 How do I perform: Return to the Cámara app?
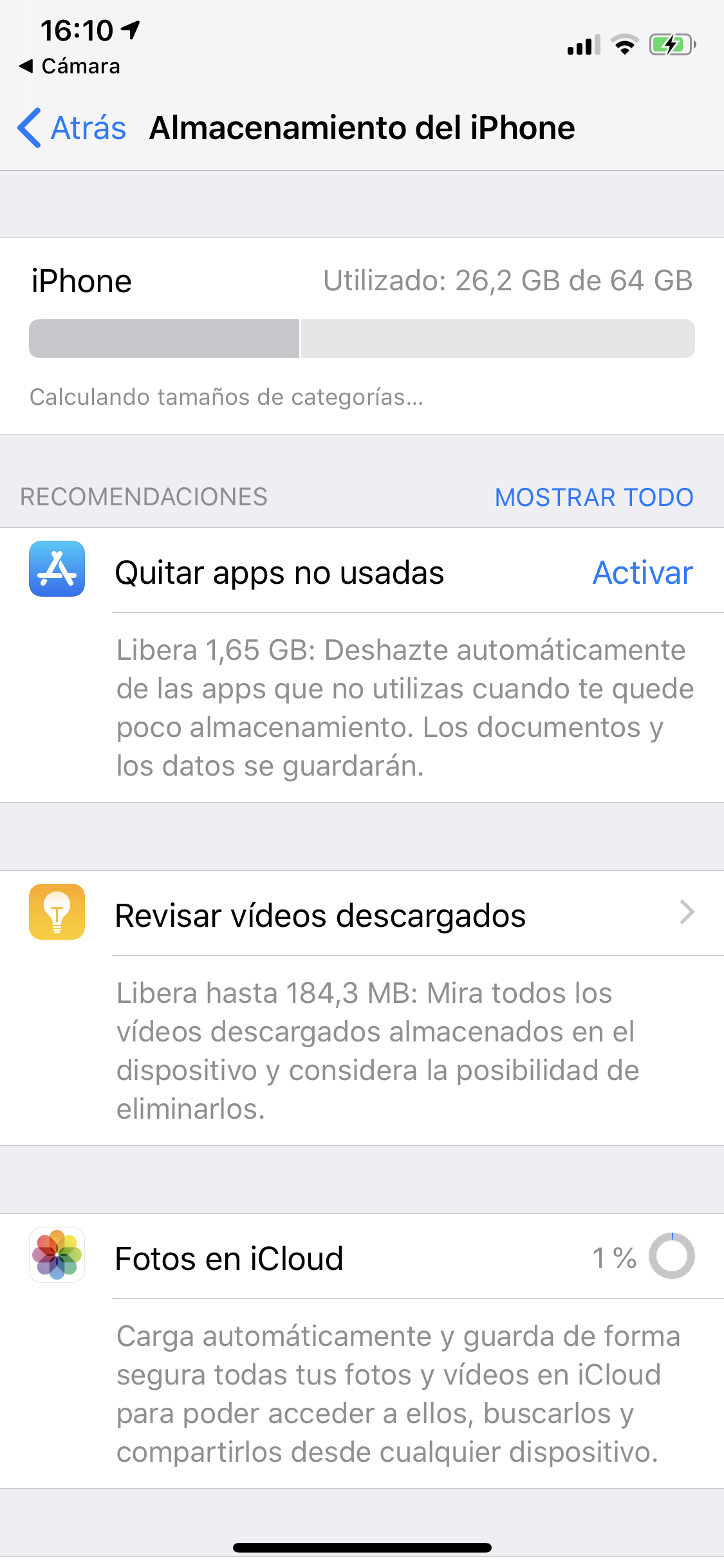tap(70, 66)
